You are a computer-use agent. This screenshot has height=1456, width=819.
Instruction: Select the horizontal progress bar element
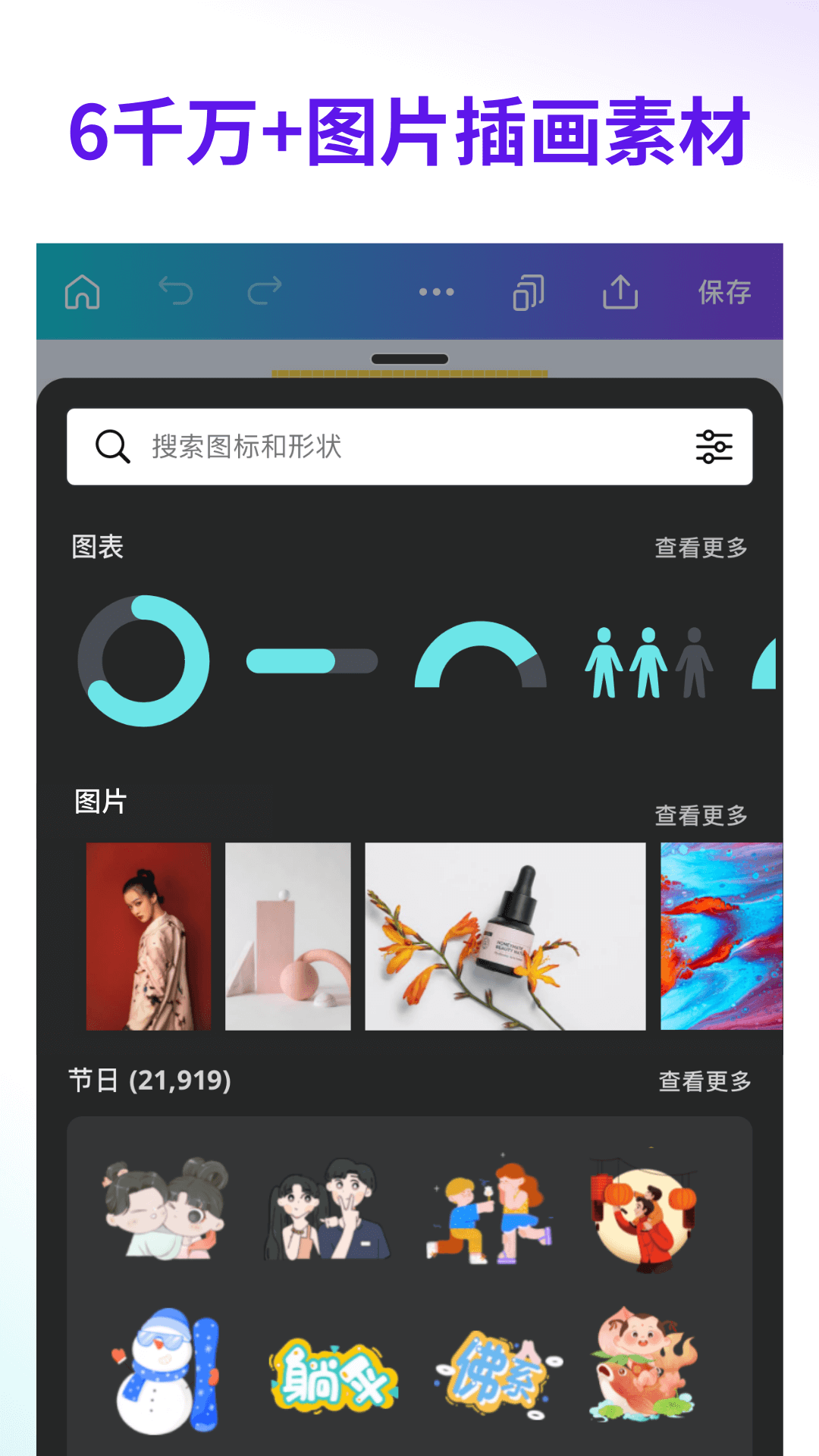pyautogui.click(x=311, y=661)
